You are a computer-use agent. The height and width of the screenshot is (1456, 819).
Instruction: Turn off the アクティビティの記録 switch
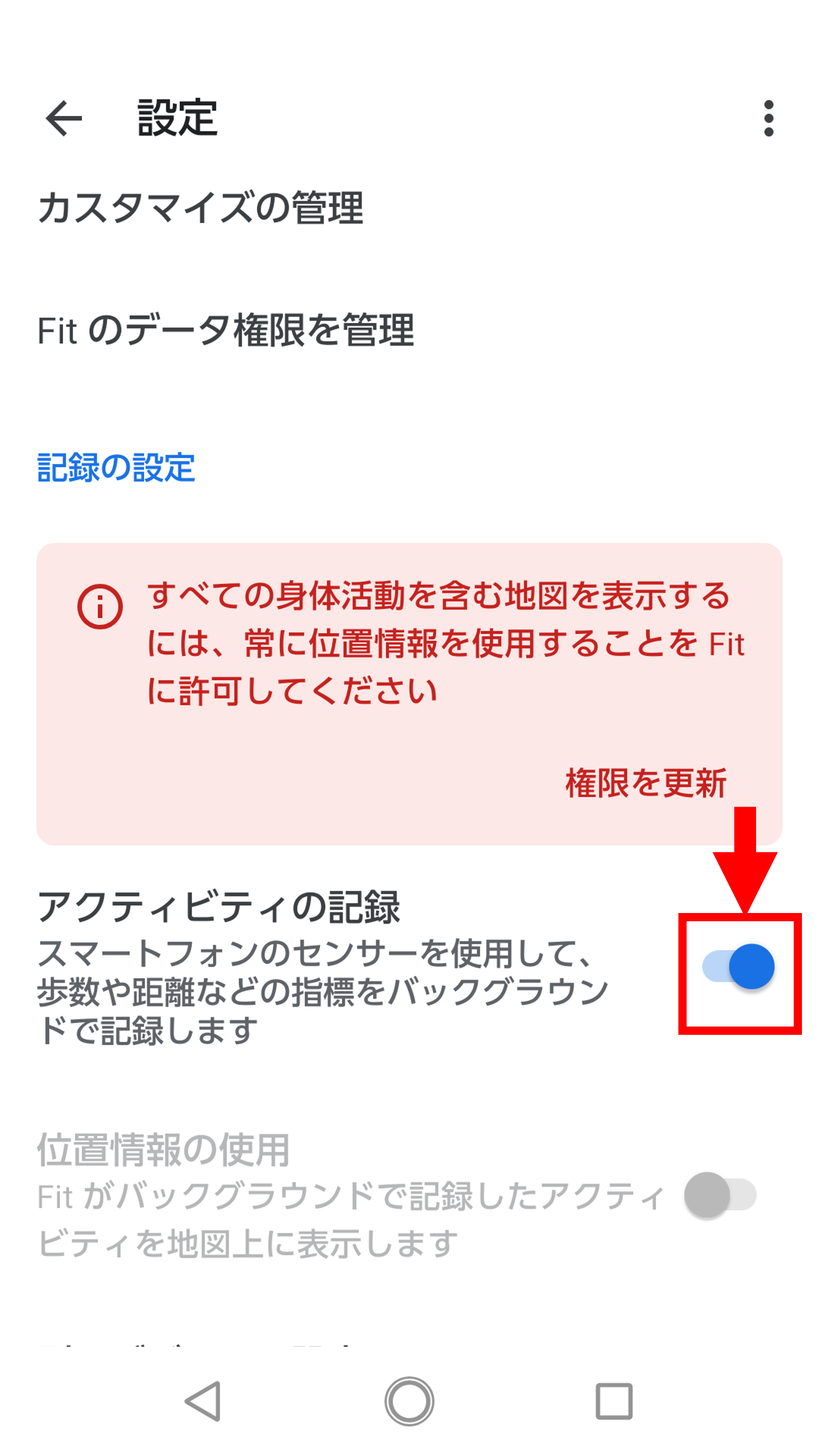tap(738, 967)
